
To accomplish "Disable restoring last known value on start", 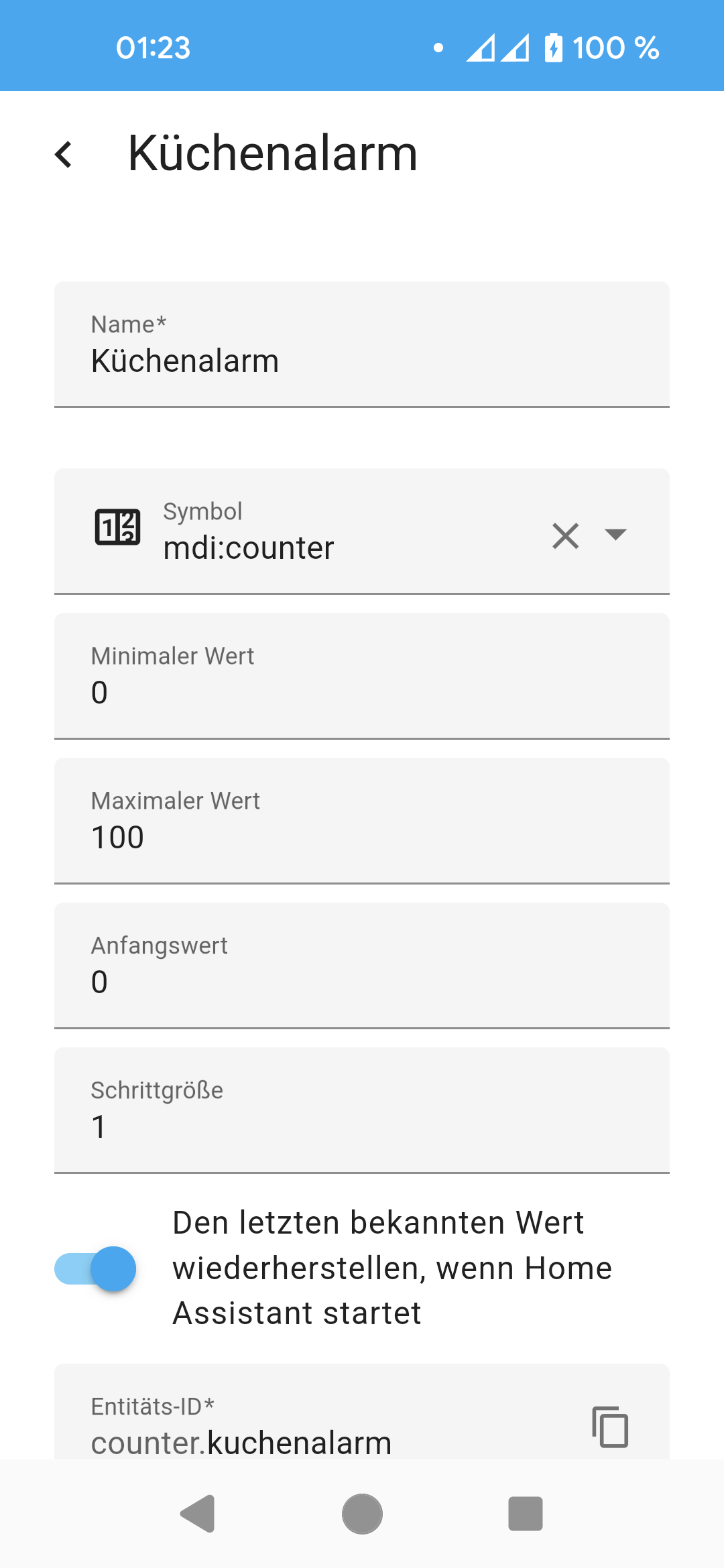I will pos(95,1268).
